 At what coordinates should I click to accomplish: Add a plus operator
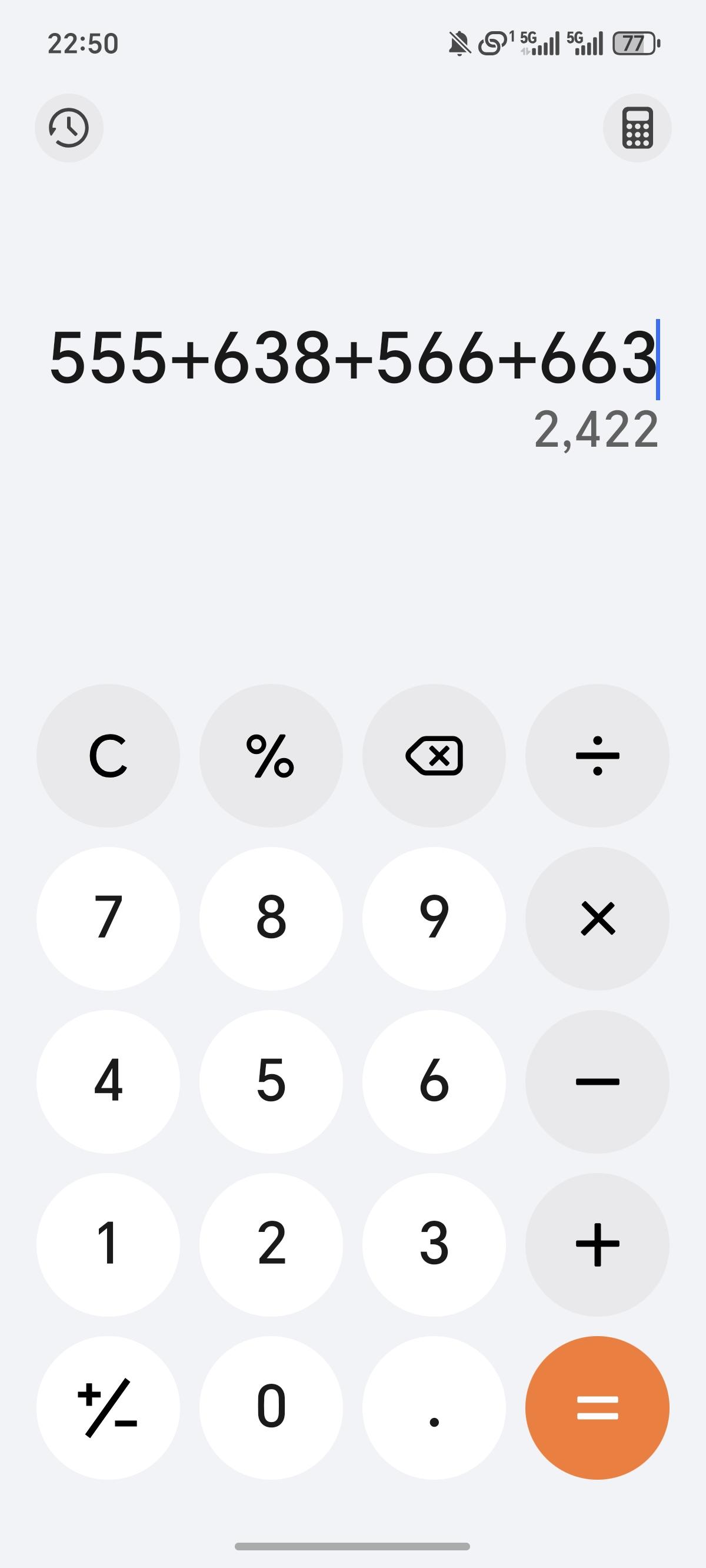pos(597,1245)
